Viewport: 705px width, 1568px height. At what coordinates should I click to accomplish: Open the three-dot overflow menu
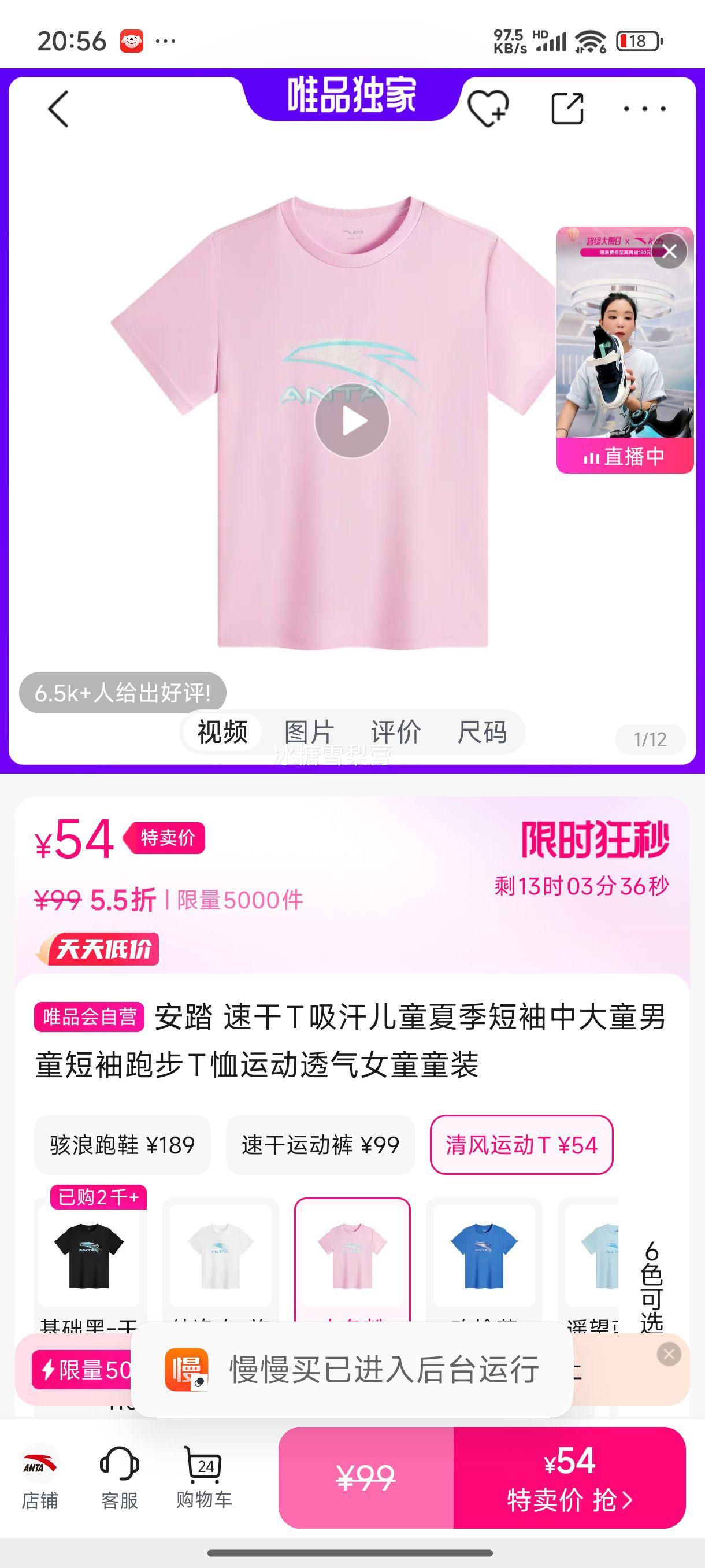tap(645, 109)
